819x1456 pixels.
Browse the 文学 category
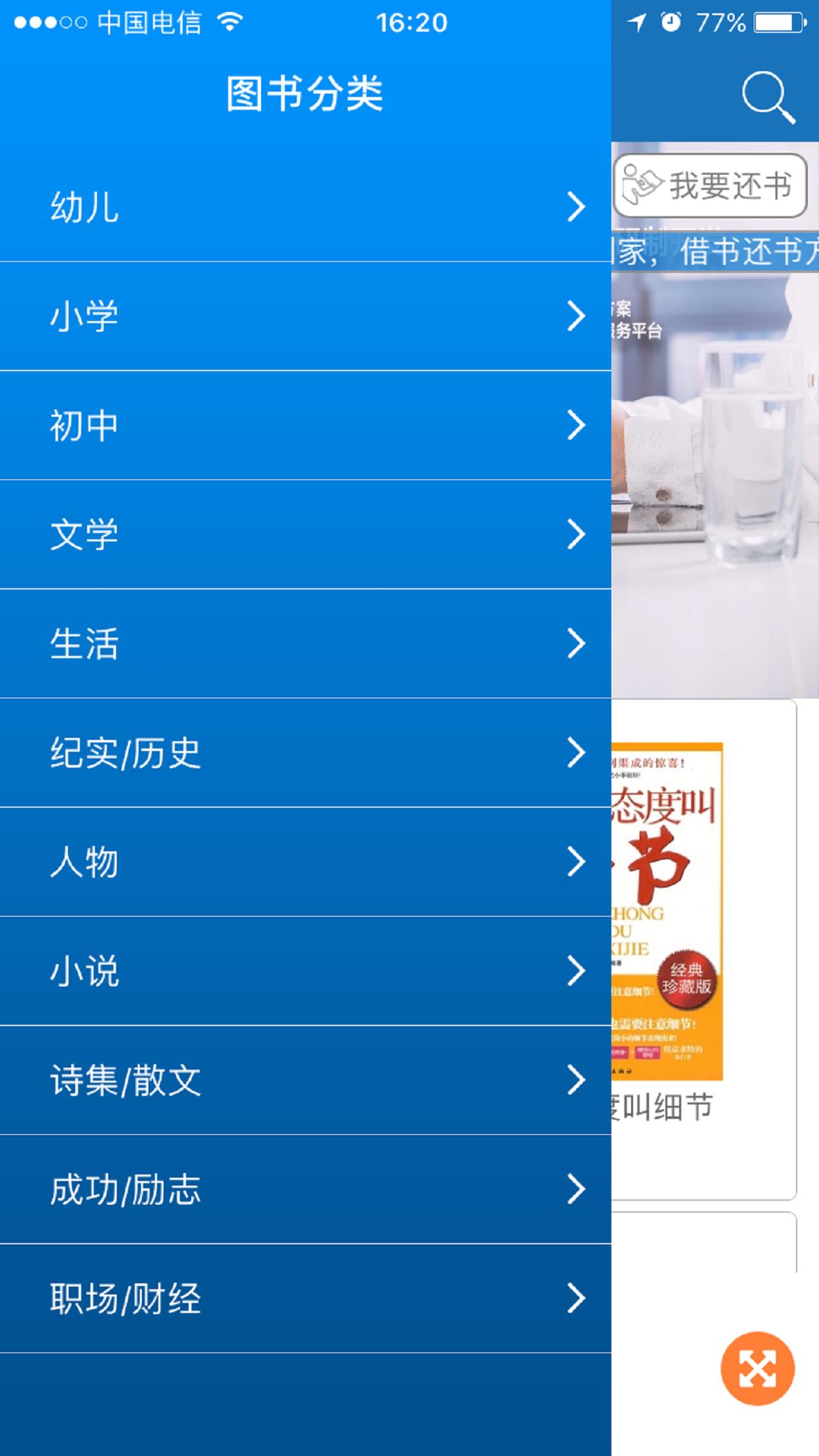click(305, 534)
